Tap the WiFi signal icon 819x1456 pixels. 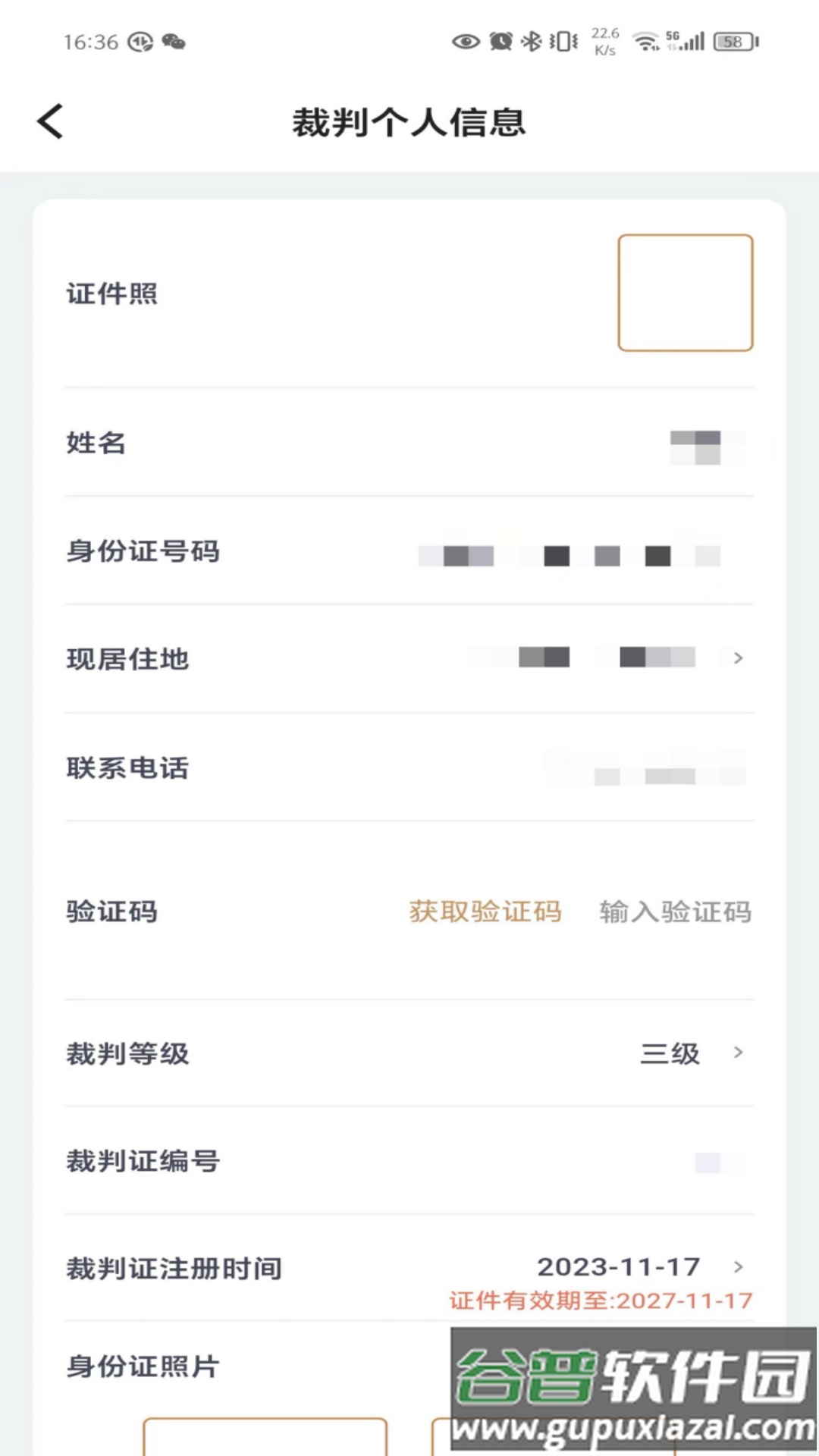click(x=645, y=43)
